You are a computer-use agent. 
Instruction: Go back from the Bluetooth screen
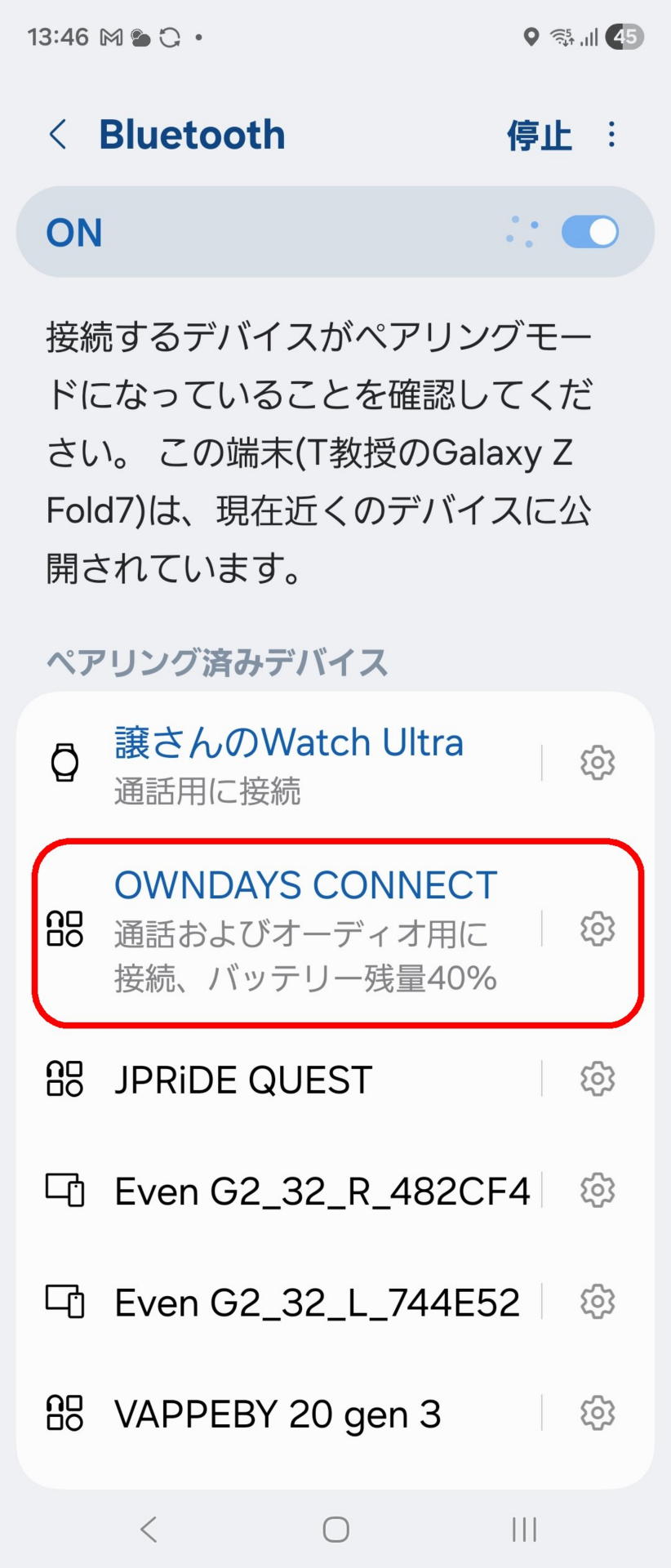(x=58, y=135)
